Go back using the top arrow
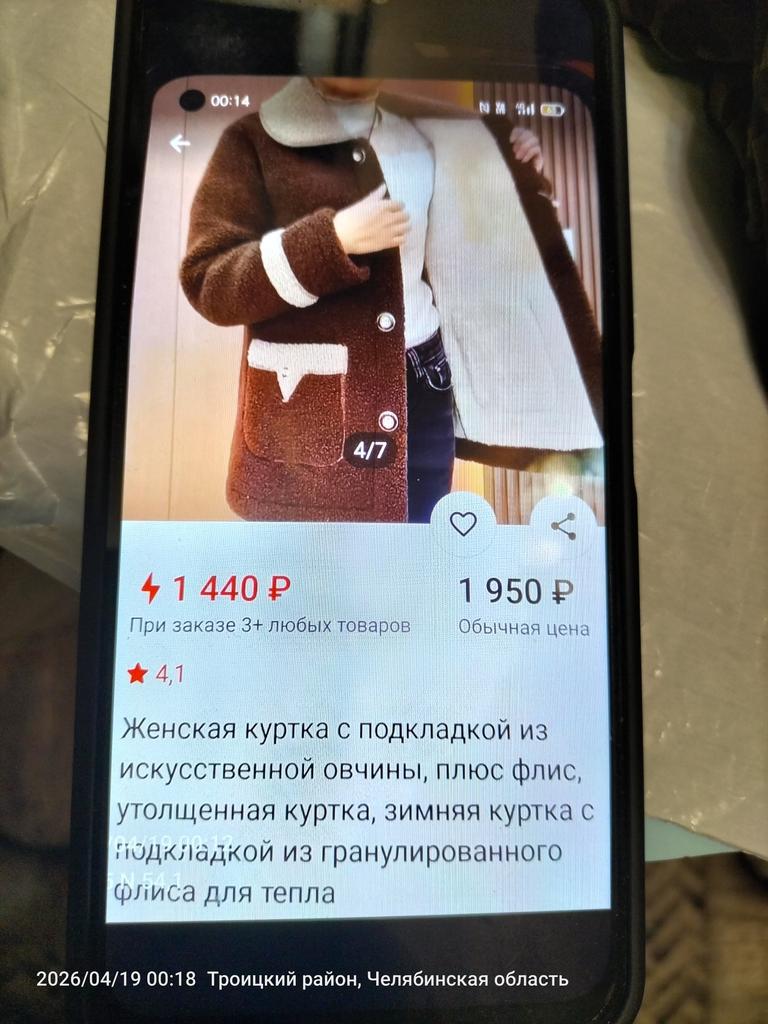The height and width of the screenshot is (1024, 768). coord(179,144)
